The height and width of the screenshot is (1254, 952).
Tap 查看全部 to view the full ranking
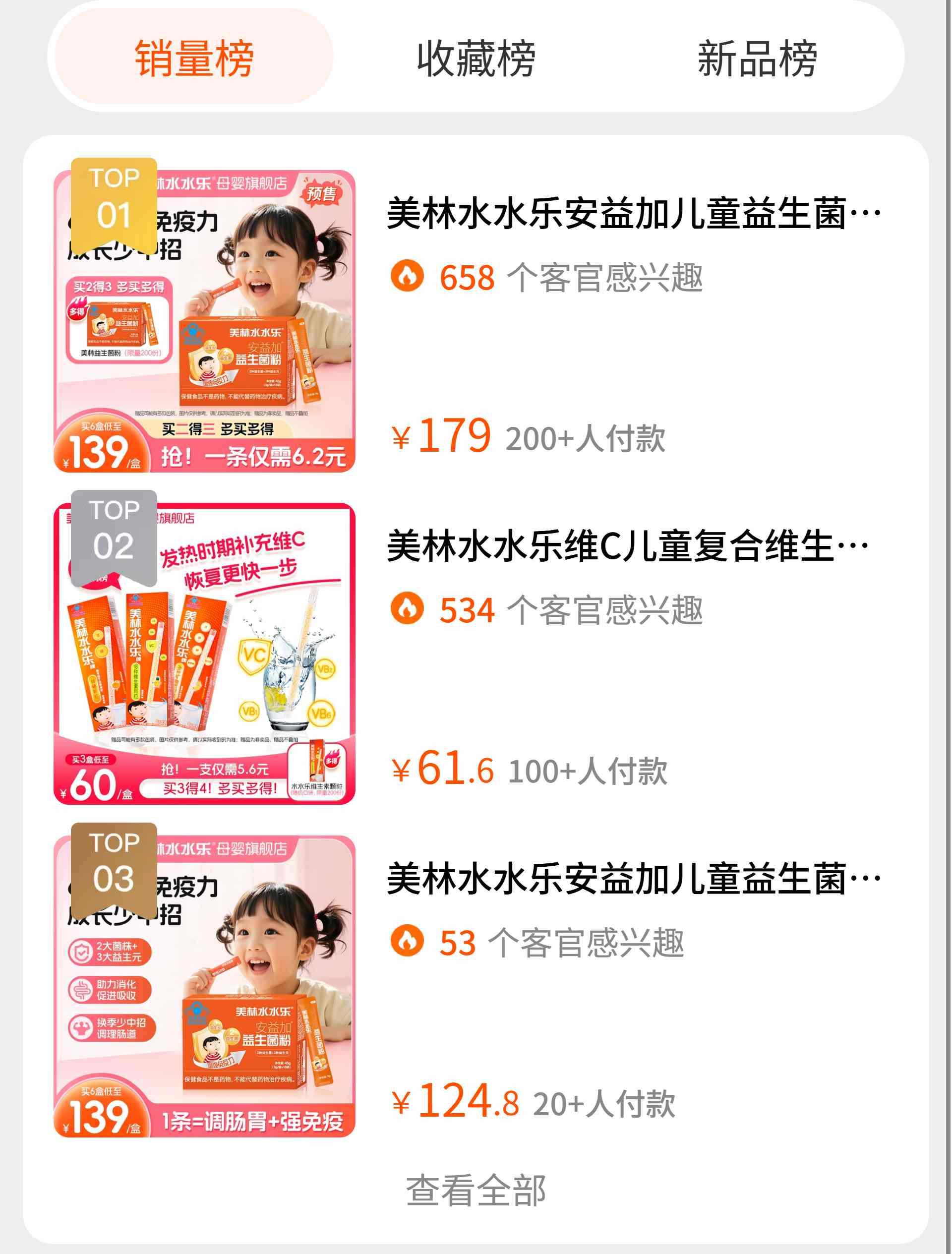pyautogui.click(x=476, y=1190)
